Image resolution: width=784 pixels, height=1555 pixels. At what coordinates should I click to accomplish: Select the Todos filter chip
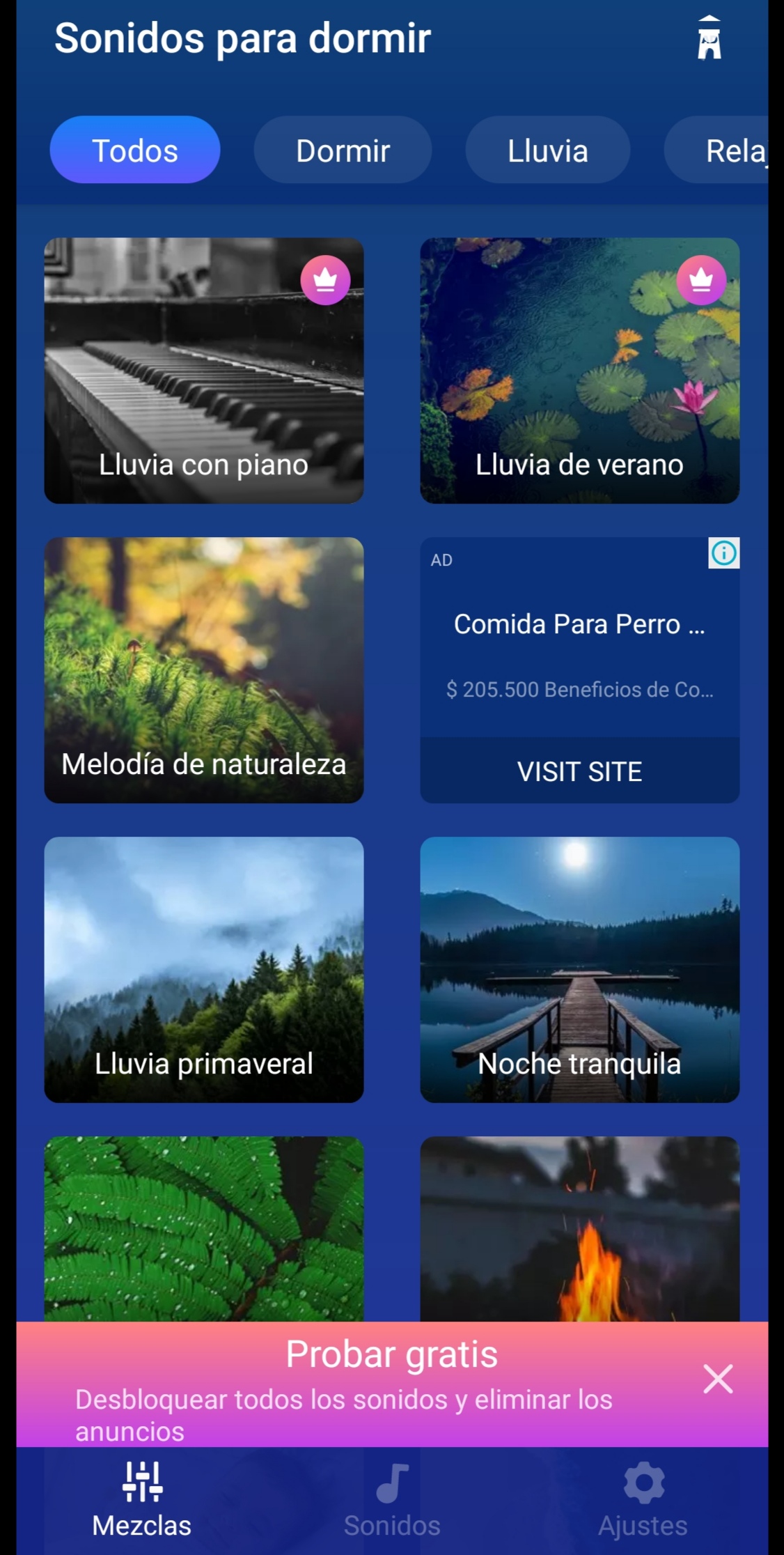pos(135,150)
